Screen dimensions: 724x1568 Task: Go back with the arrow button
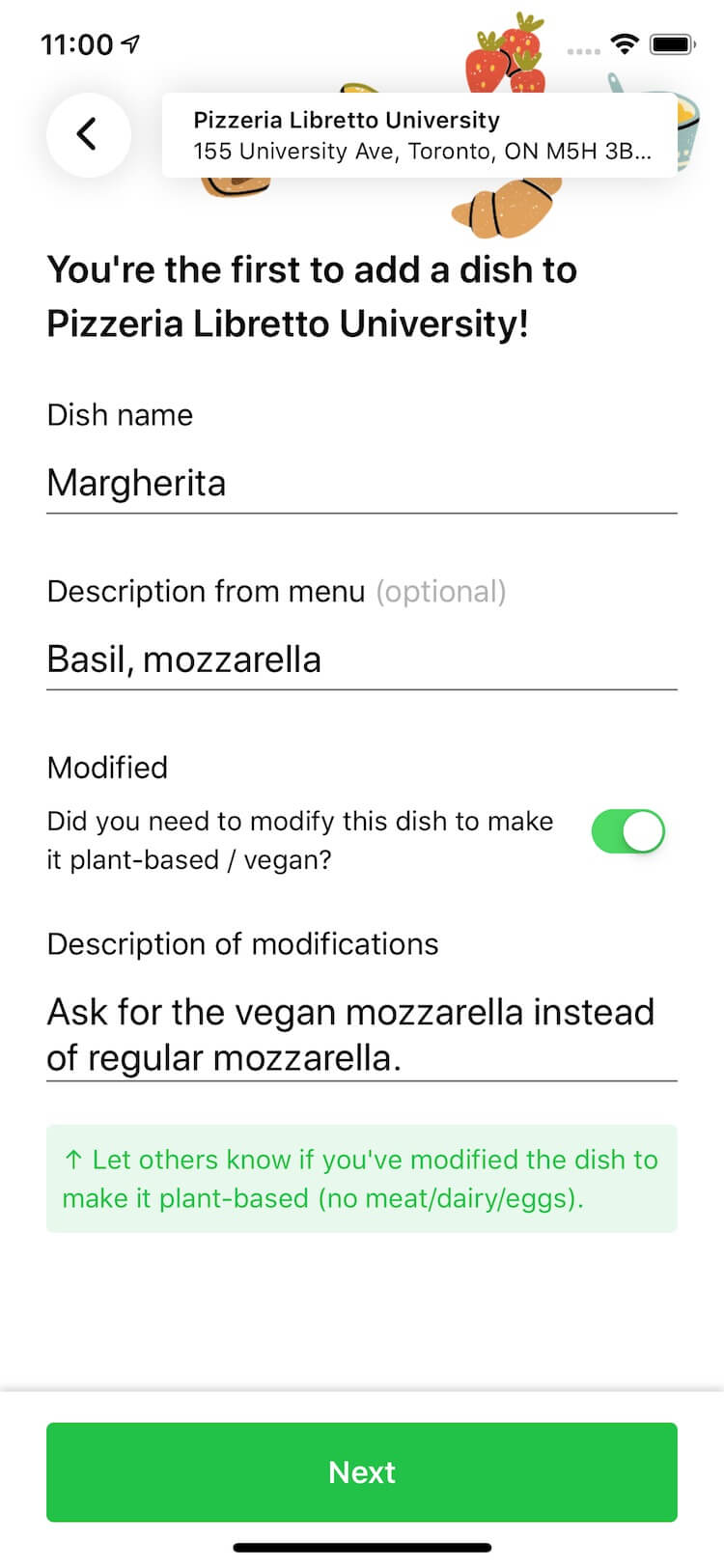[x=88, y=134]
